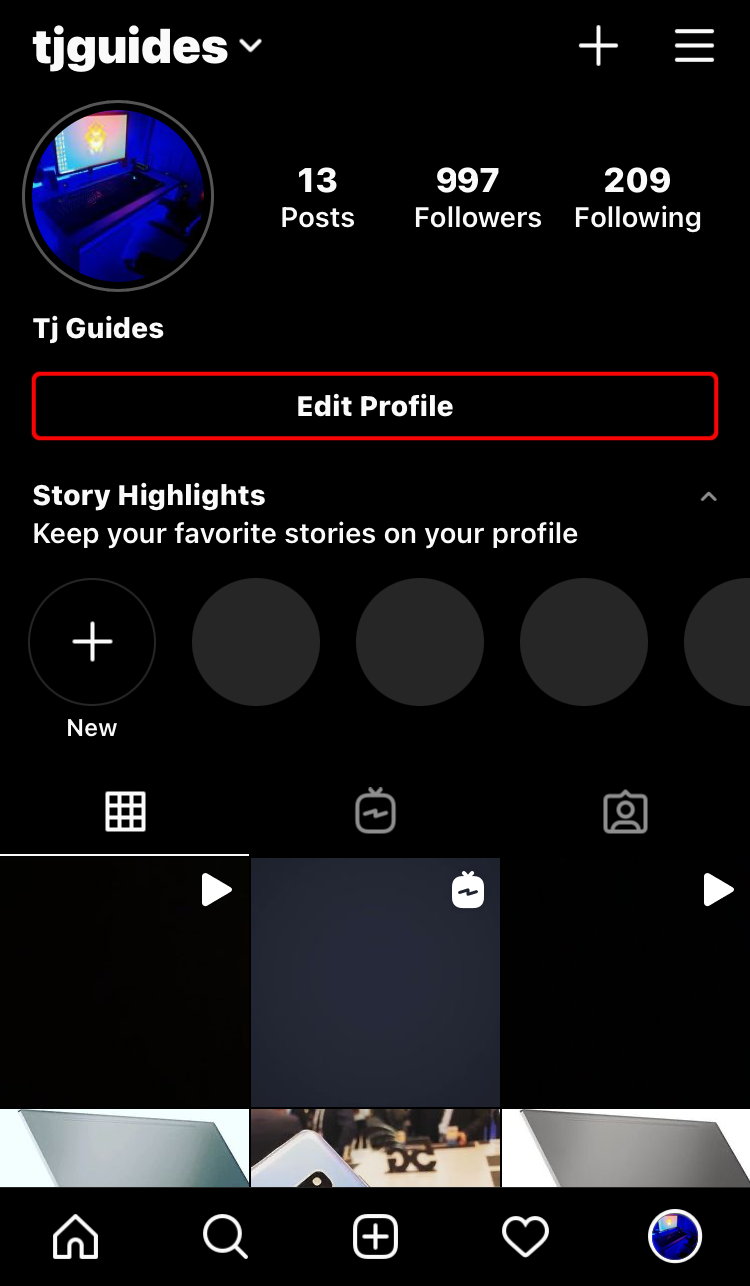Tap the profile picture
The image size is (750, 1286).
click(x=118, y=195)
